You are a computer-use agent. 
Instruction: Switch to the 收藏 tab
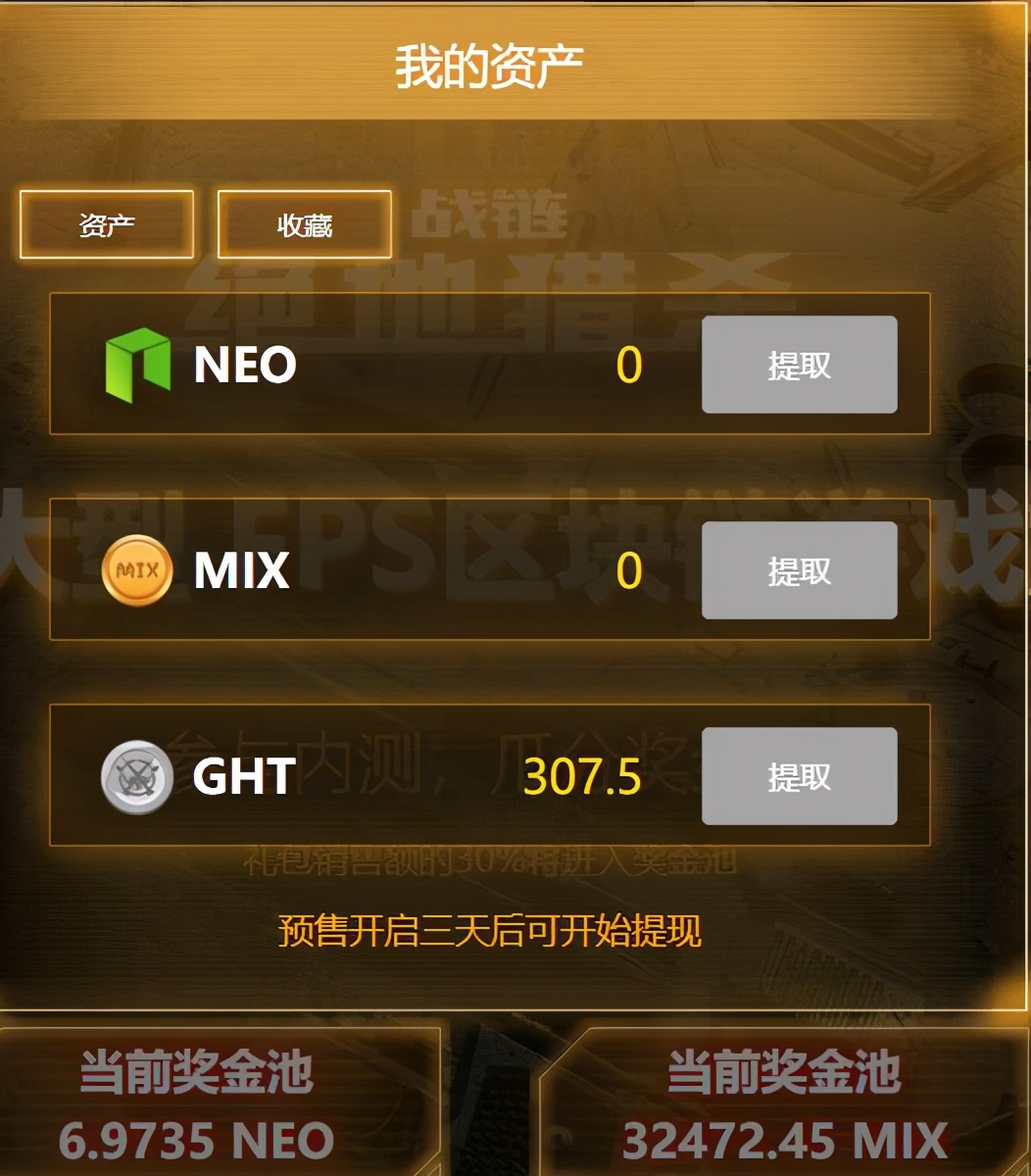305,225
